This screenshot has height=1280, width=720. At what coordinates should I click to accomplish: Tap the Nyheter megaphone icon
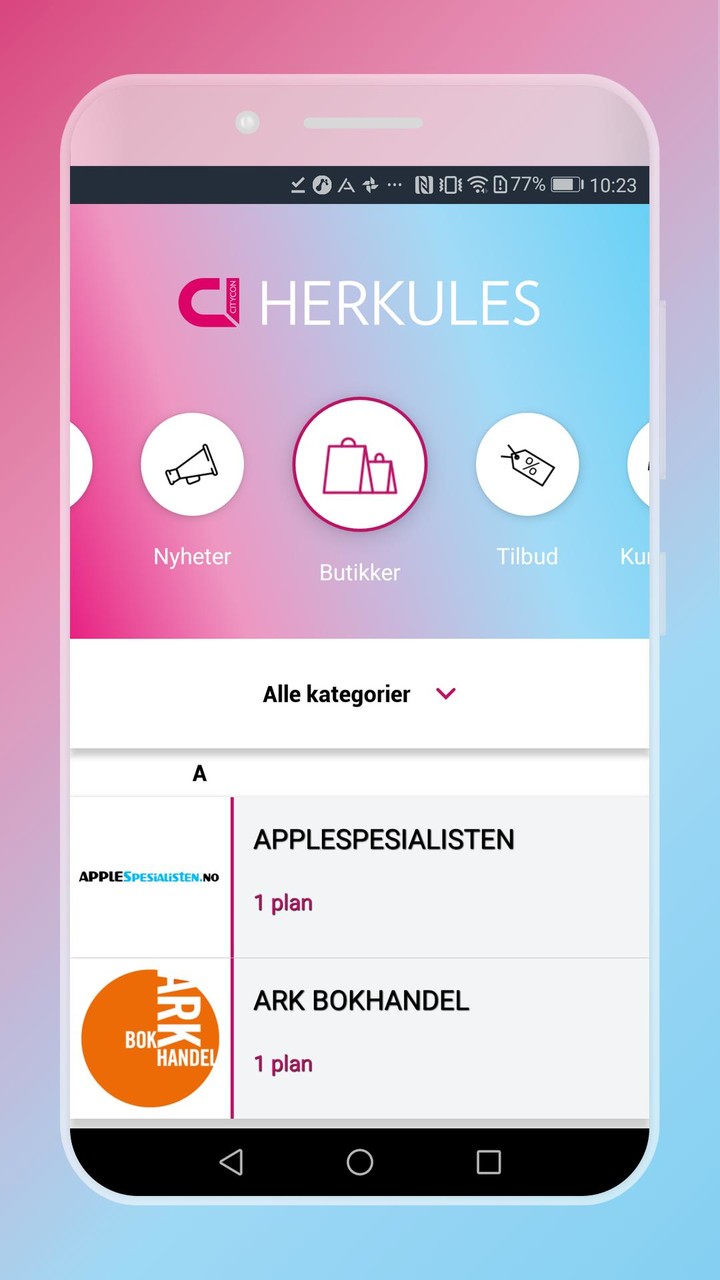point(192,463)
